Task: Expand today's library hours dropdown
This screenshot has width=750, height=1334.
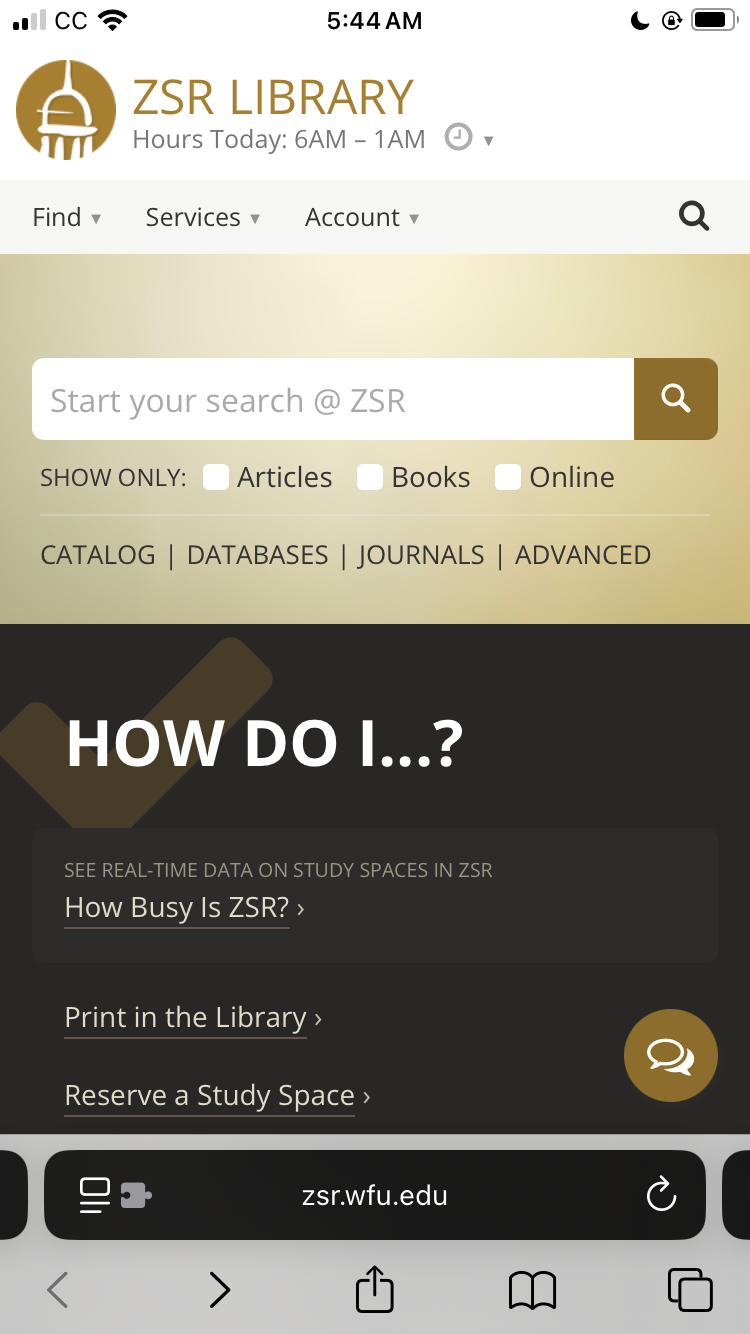Action: point(470,138)
